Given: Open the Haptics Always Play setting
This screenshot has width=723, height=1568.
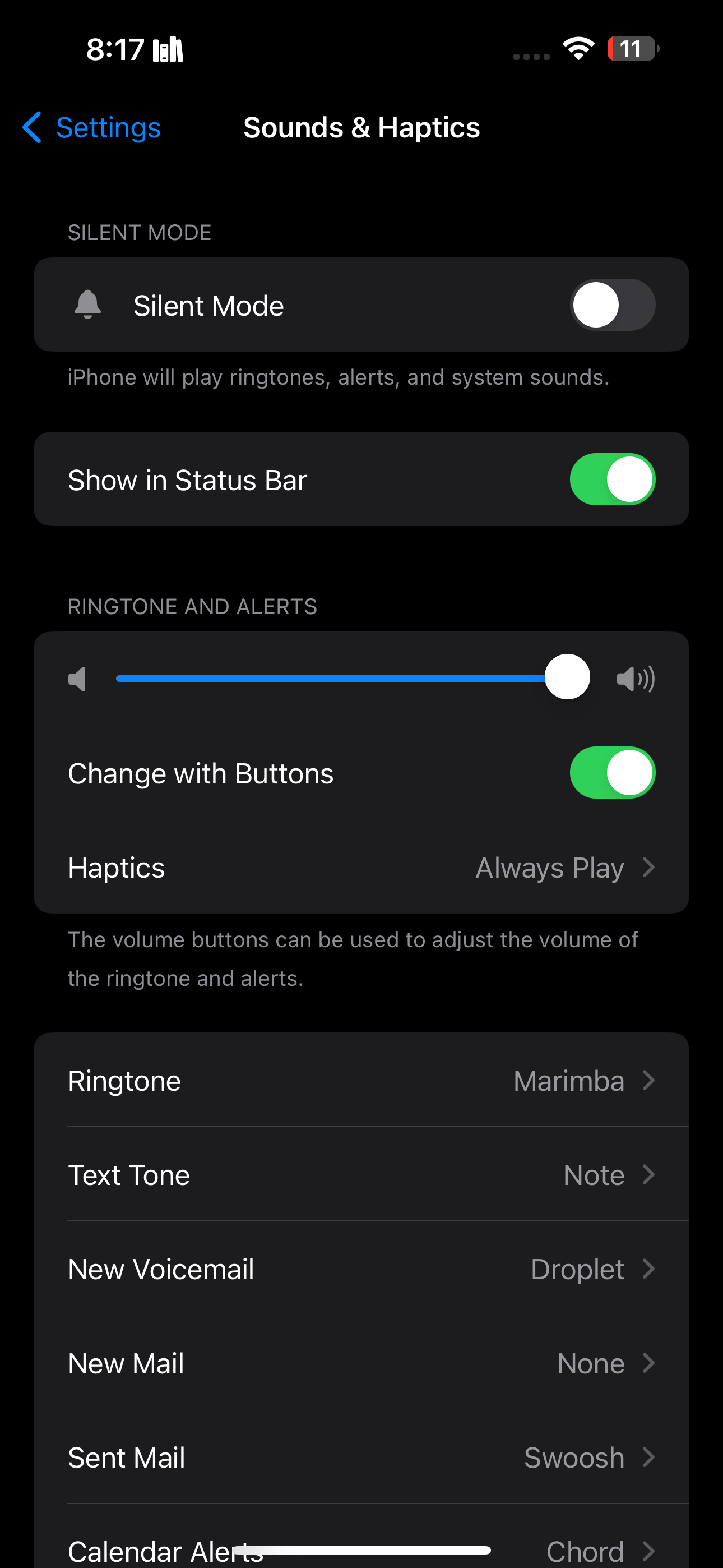Looking at the screenshot, I should coord(361,867).
